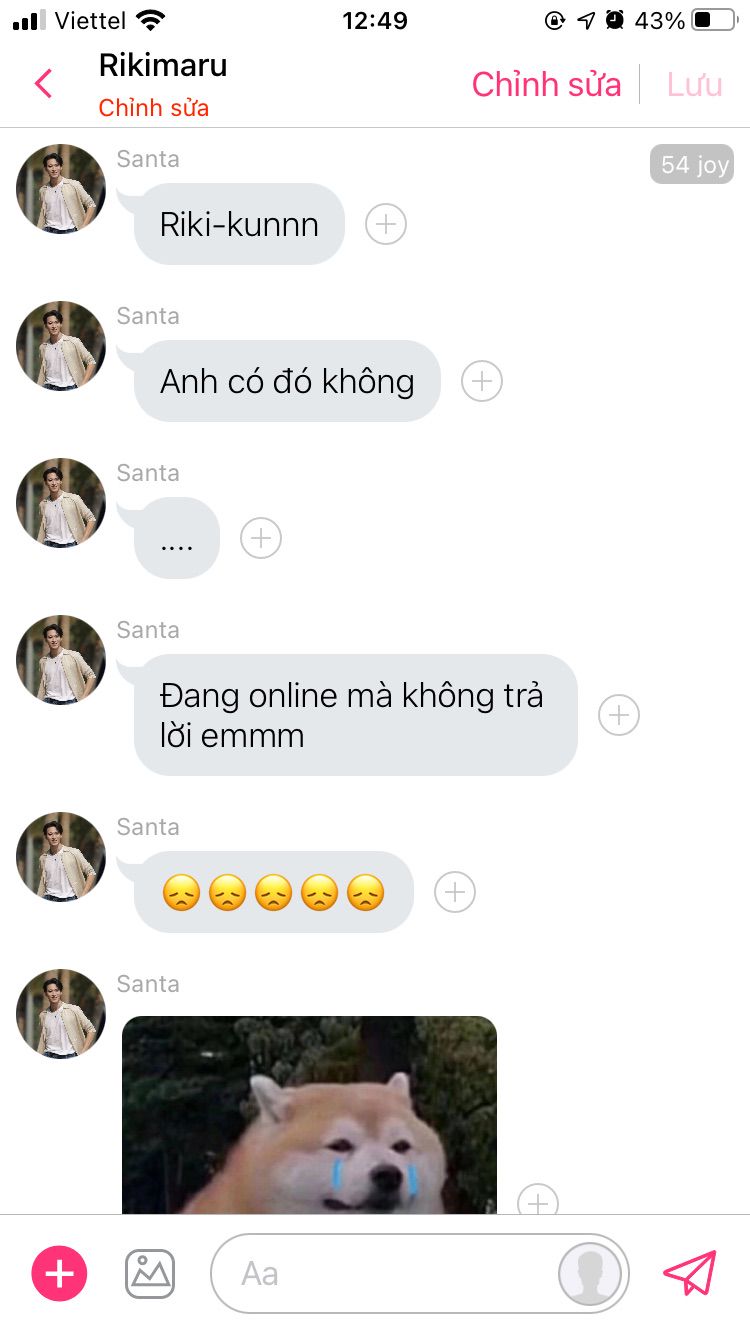Tap plus icon beside the .... message
Image resolution: width=750 pixels, height=1334 pixels.
261,538
